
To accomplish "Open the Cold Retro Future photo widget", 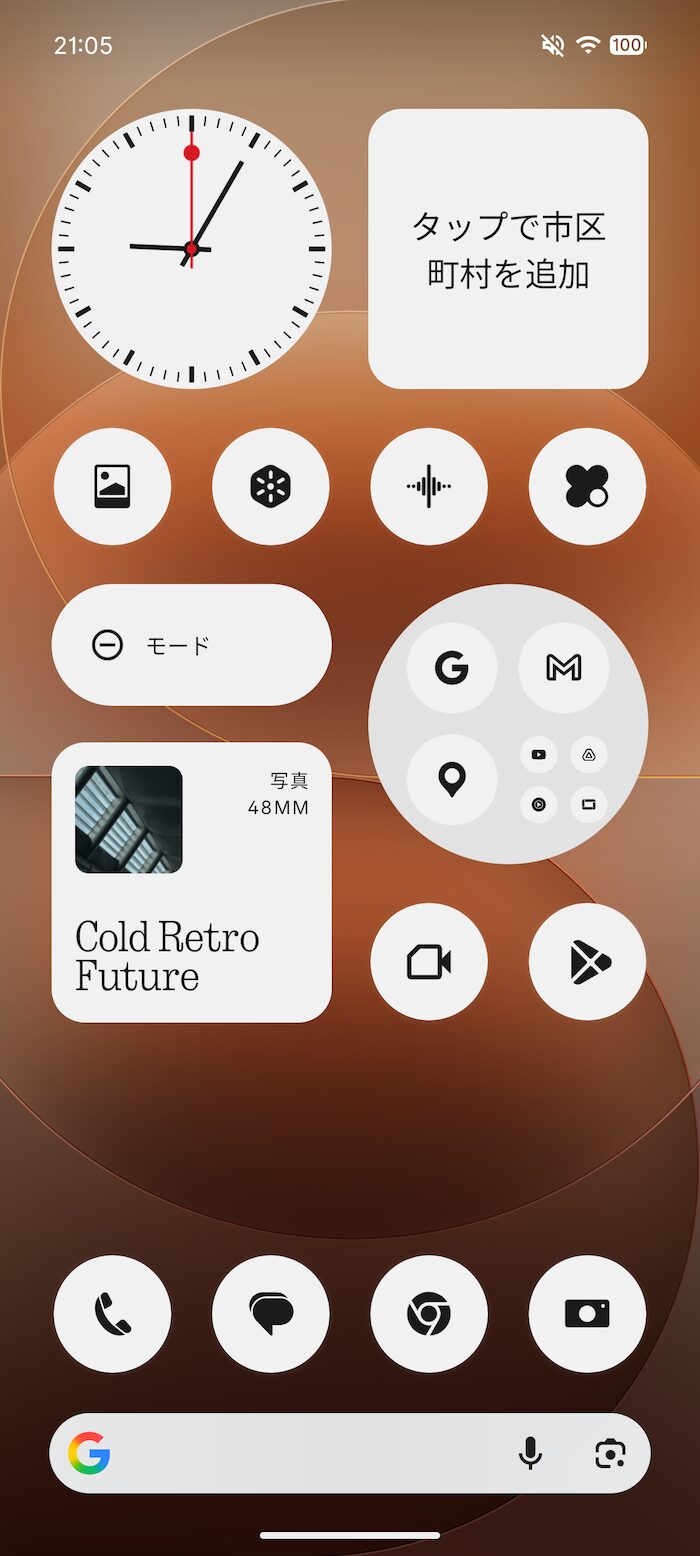I will [x=191, y=882].
